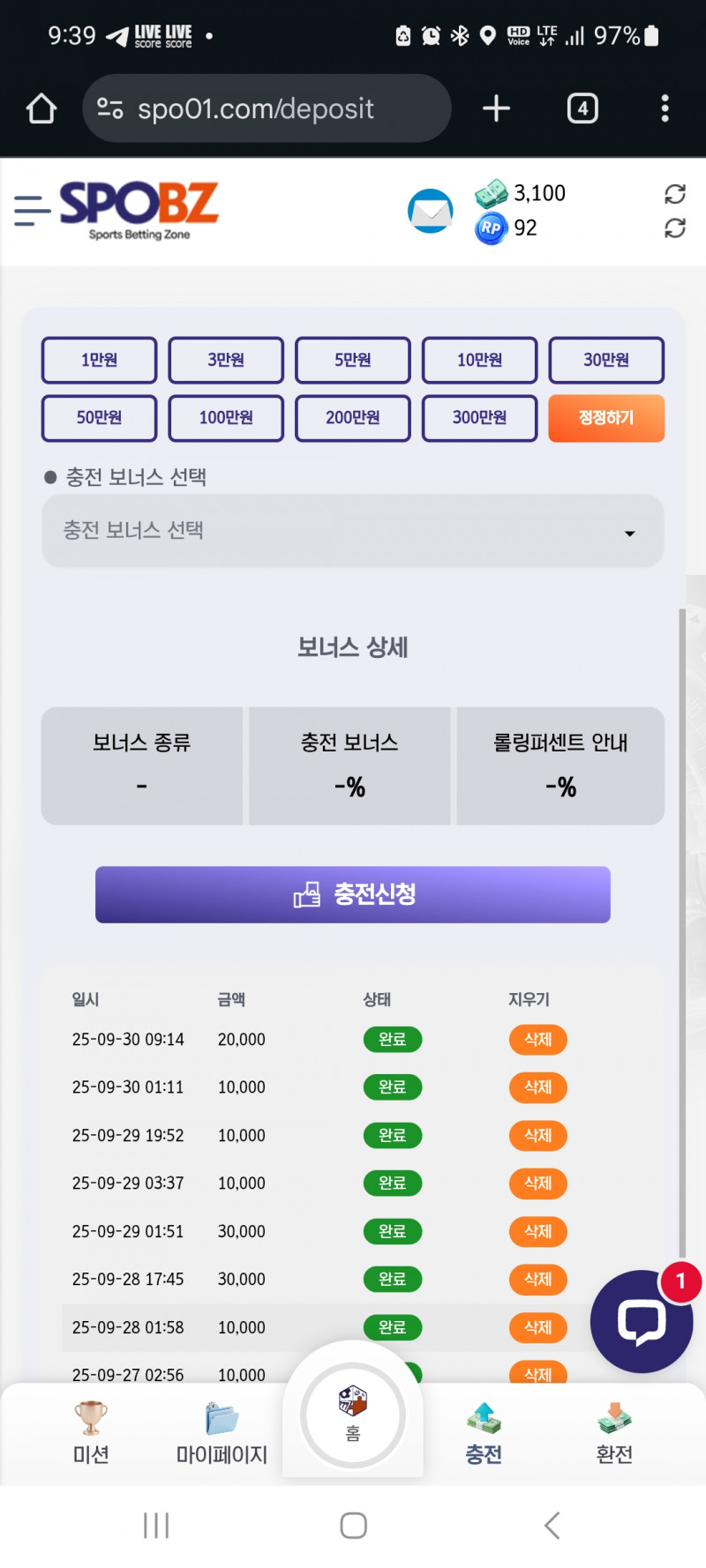Return to 홈 from the bottom bar
Viewport: 706px width, 1568px height.
click(353, 1414)
